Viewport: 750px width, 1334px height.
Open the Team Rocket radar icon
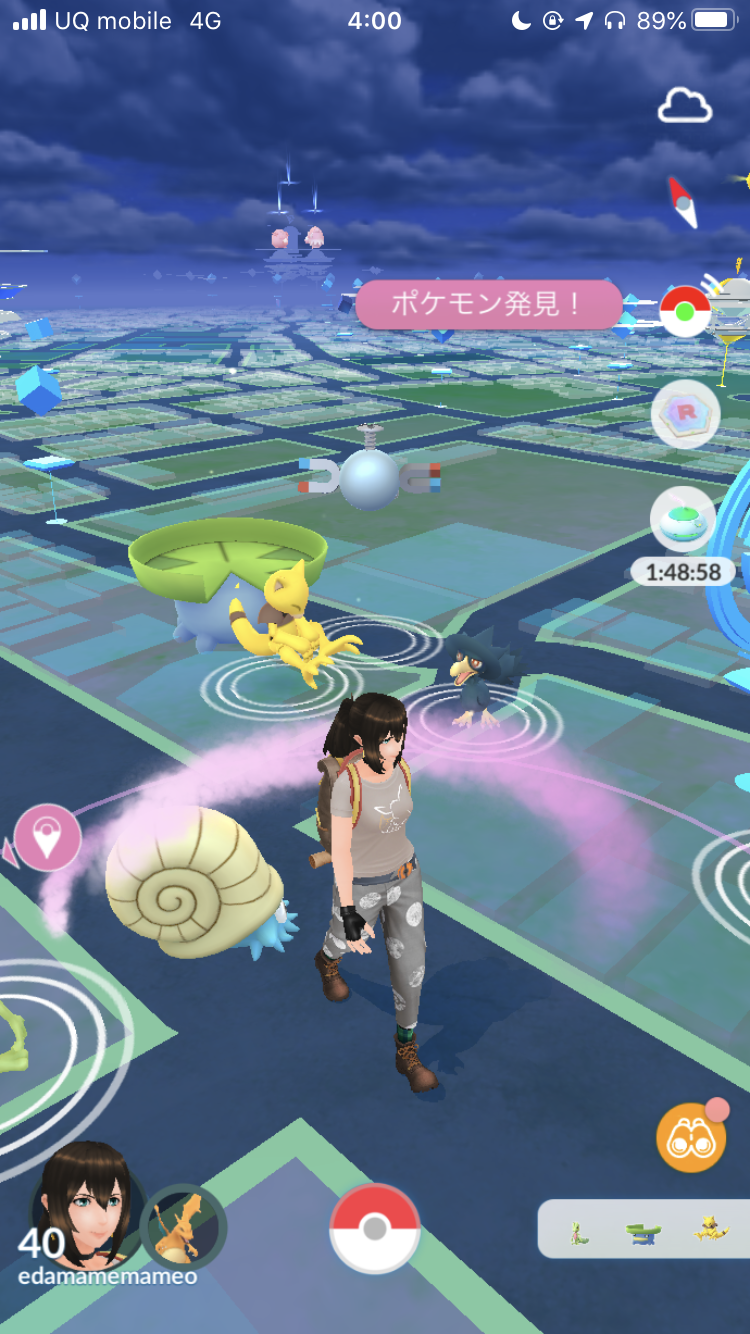pos(685,413)
